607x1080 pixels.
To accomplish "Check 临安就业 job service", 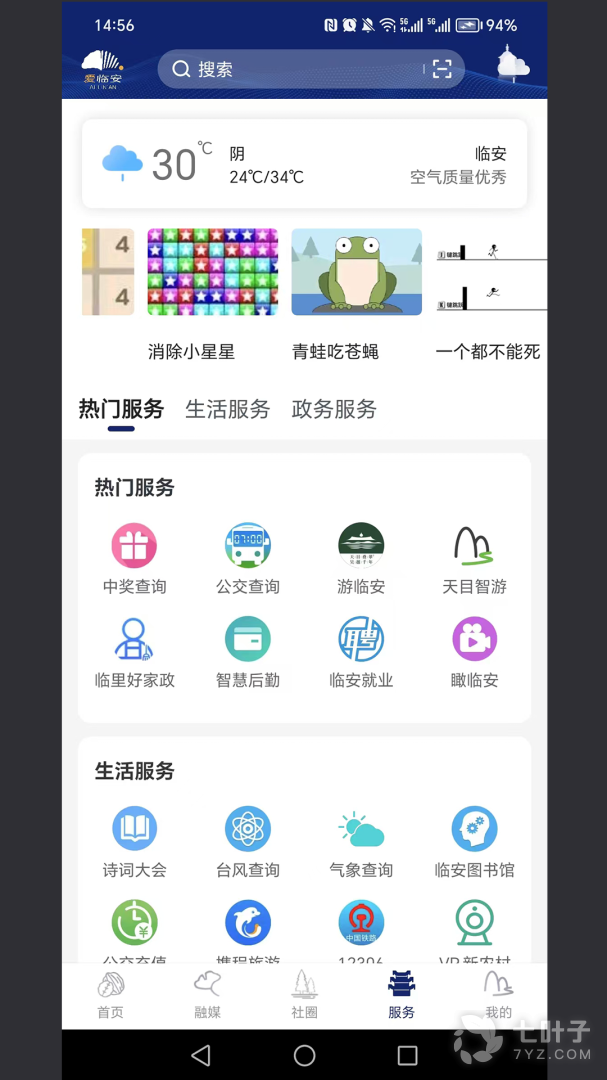I will [x=361, y=652].
